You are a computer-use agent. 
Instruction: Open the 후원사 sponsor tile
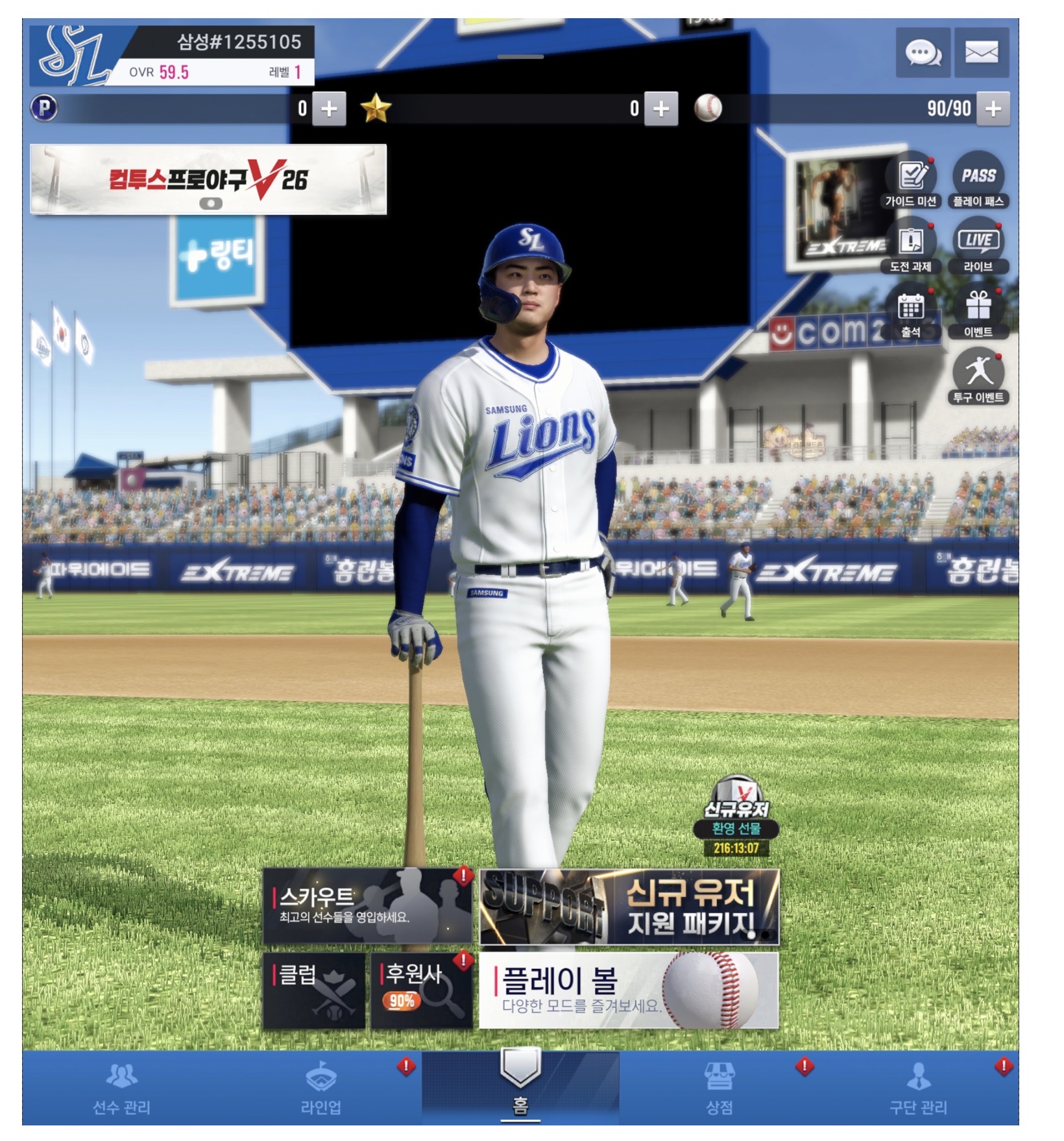(x=421, y=990)
